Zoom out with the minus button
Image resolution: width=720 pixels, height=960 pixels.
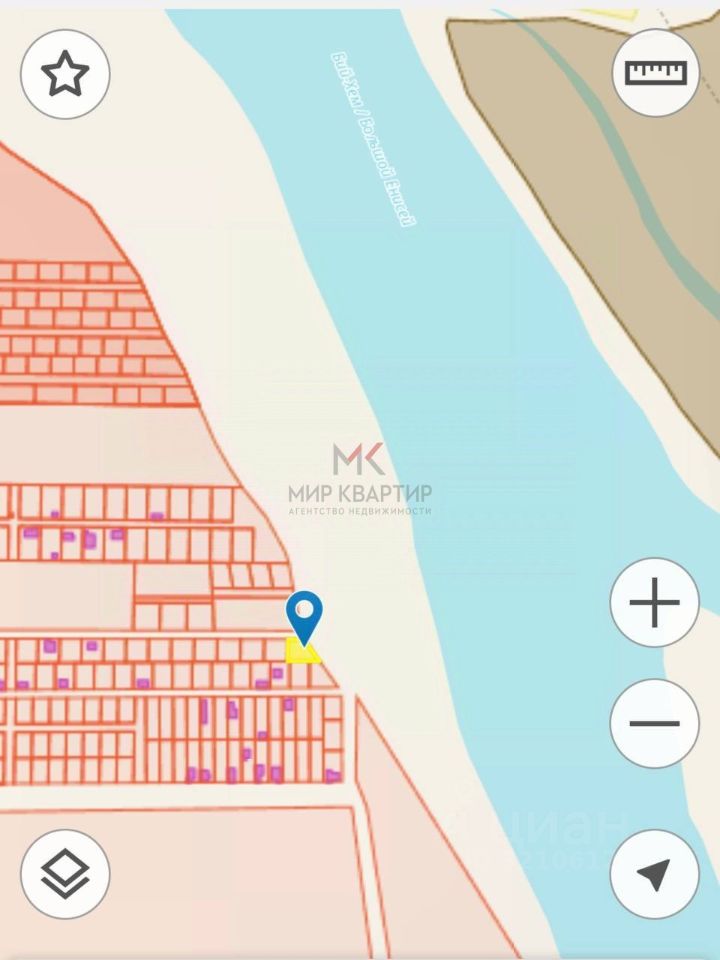(655, 723)
